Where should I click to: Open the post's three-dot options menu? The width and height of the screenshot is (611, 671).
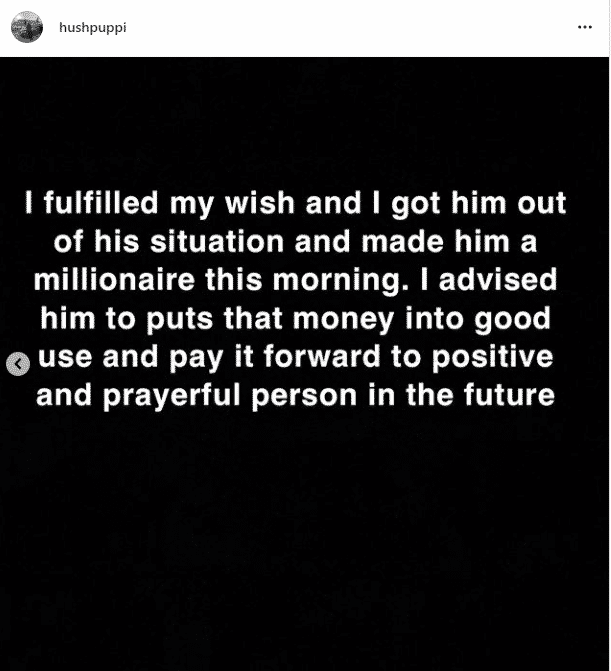[585, 28]
